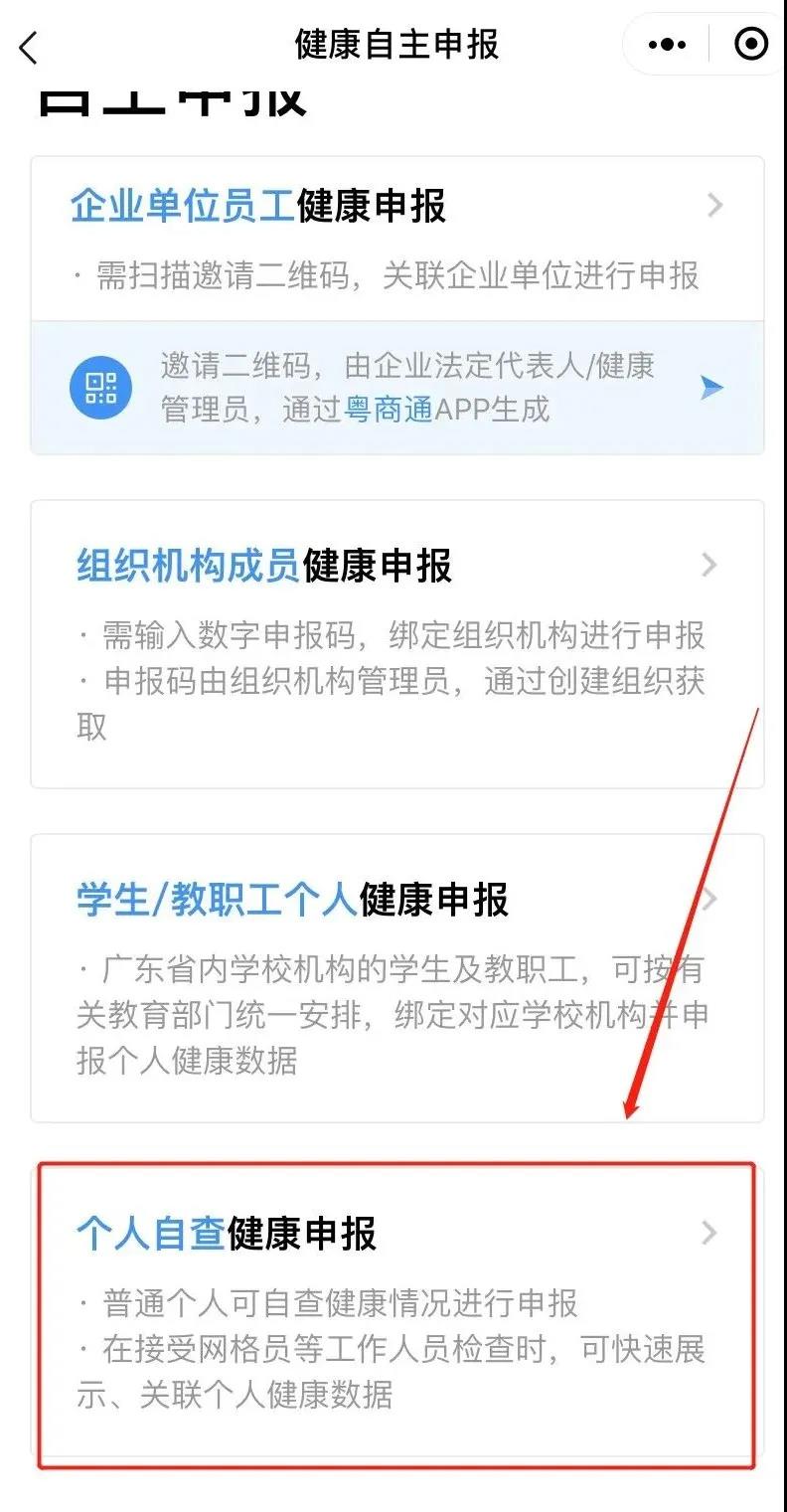Open the 粤商通 link
This screenshot has height=1512, width=787.
tap(389, 409)
